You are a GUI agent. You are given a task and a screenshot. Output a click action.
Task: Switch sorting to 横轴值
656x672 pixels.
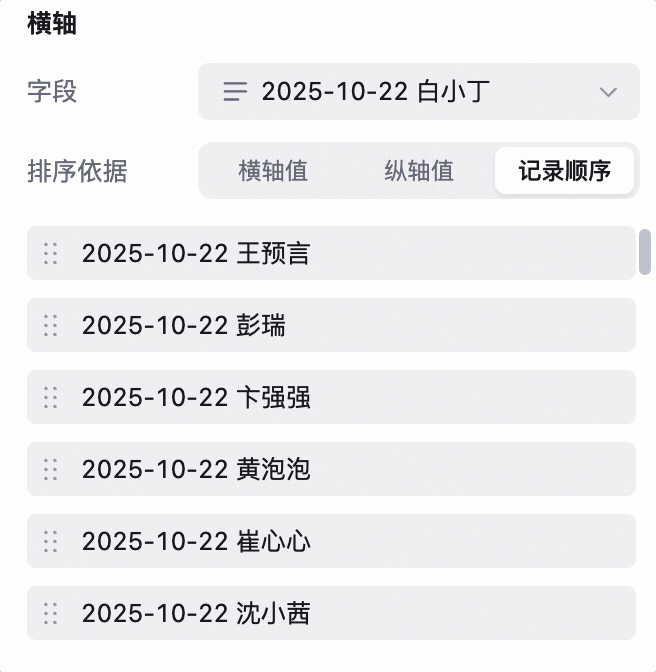click(x=273, y=171)
